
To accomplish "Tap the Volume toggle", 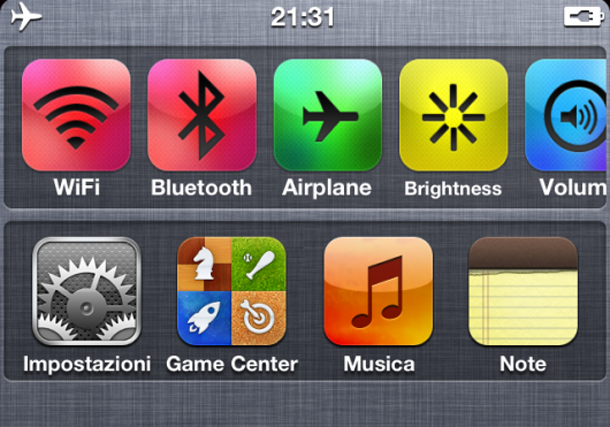I will 570,116.
